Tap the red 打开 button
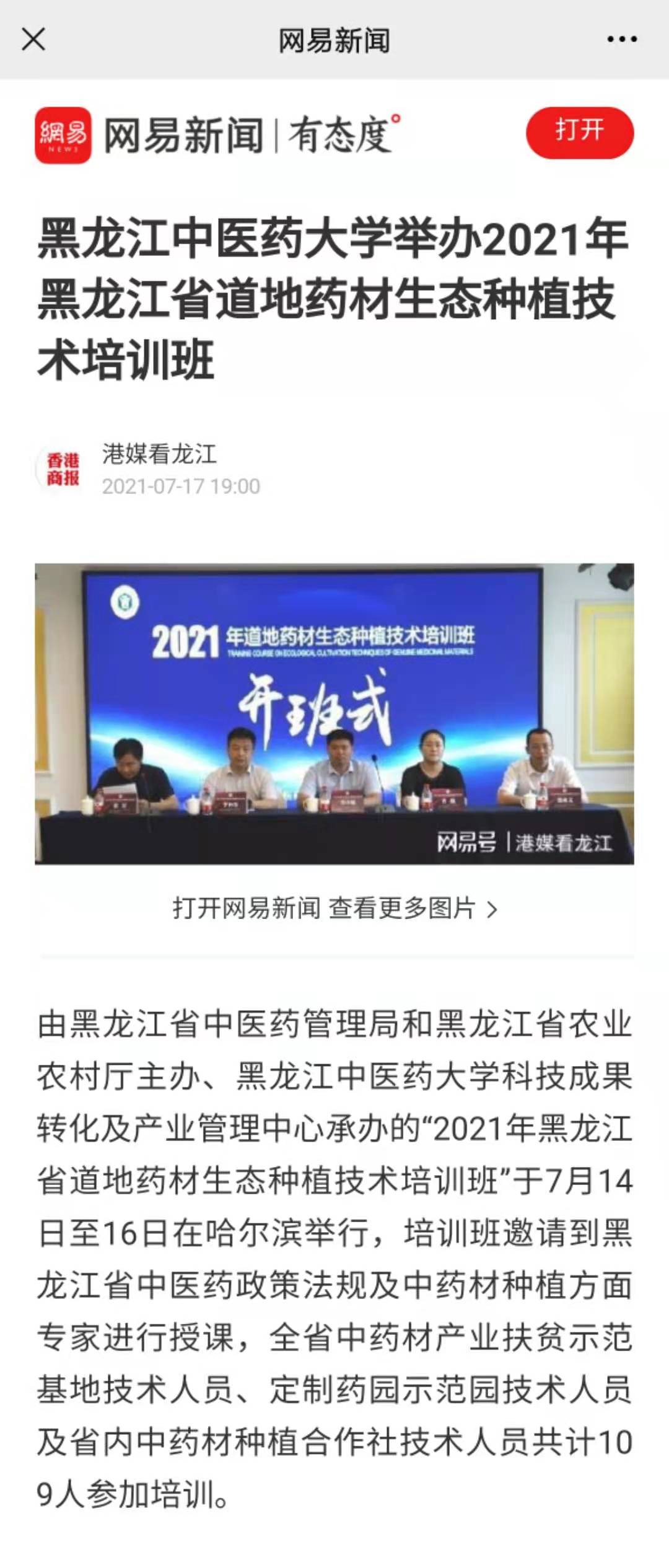Screen dimensions: 669x1568 pyautogui.click(x=579, y=132)
